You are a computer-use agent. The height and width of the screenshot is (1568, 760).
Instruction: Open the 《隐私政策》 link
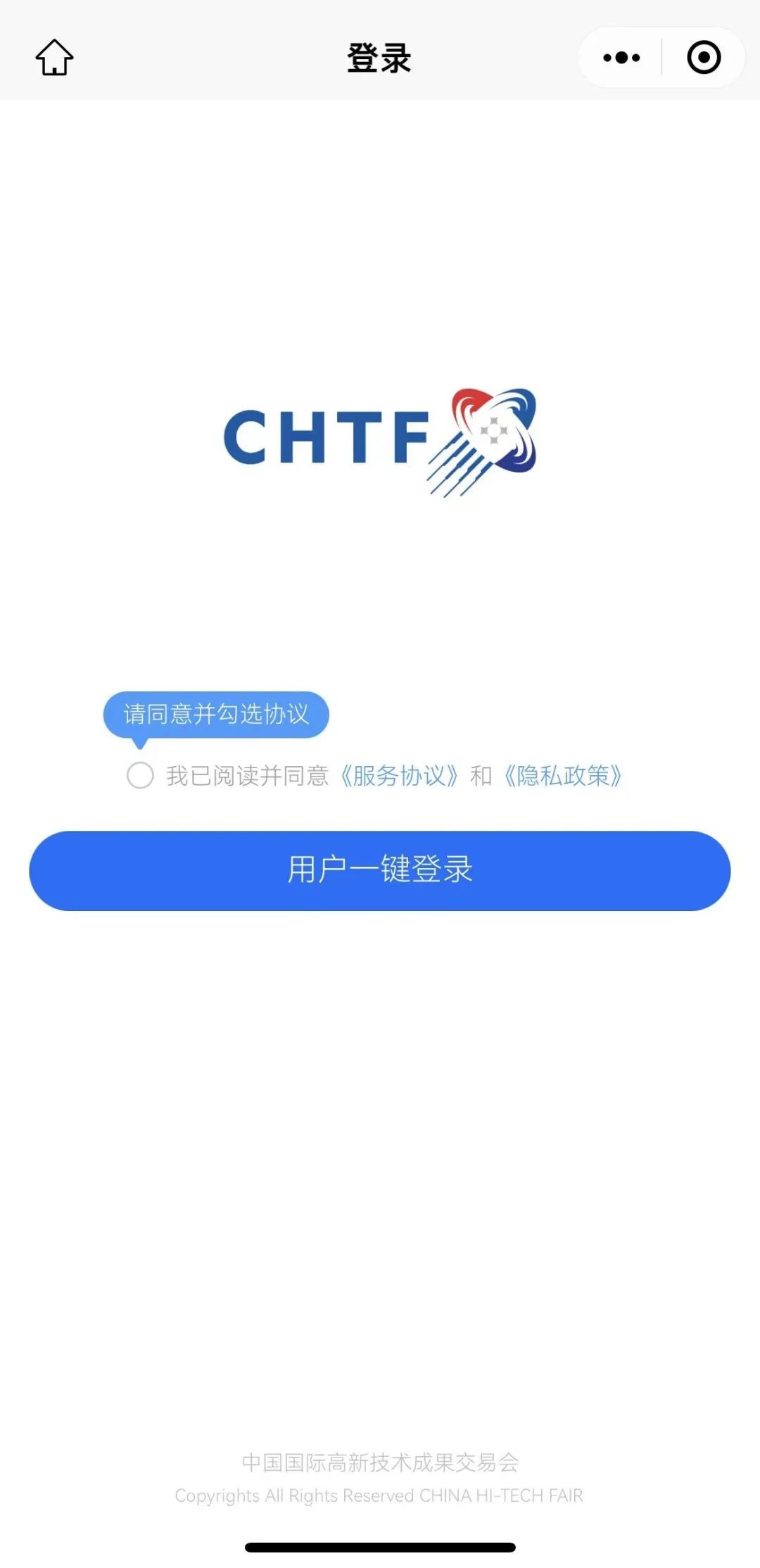(x=563, y=775)
